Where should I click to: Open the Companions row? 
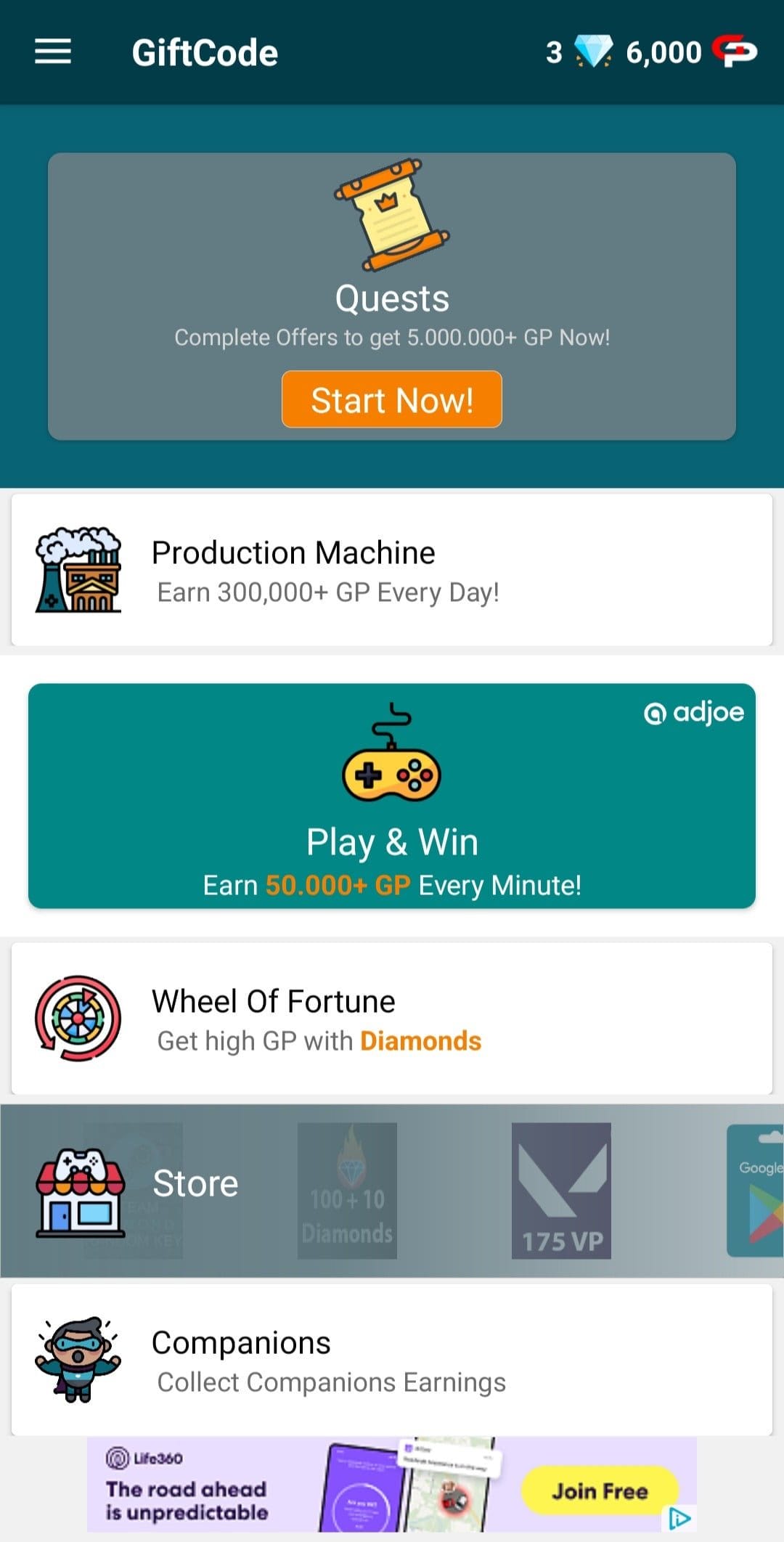click(392, 1360)
